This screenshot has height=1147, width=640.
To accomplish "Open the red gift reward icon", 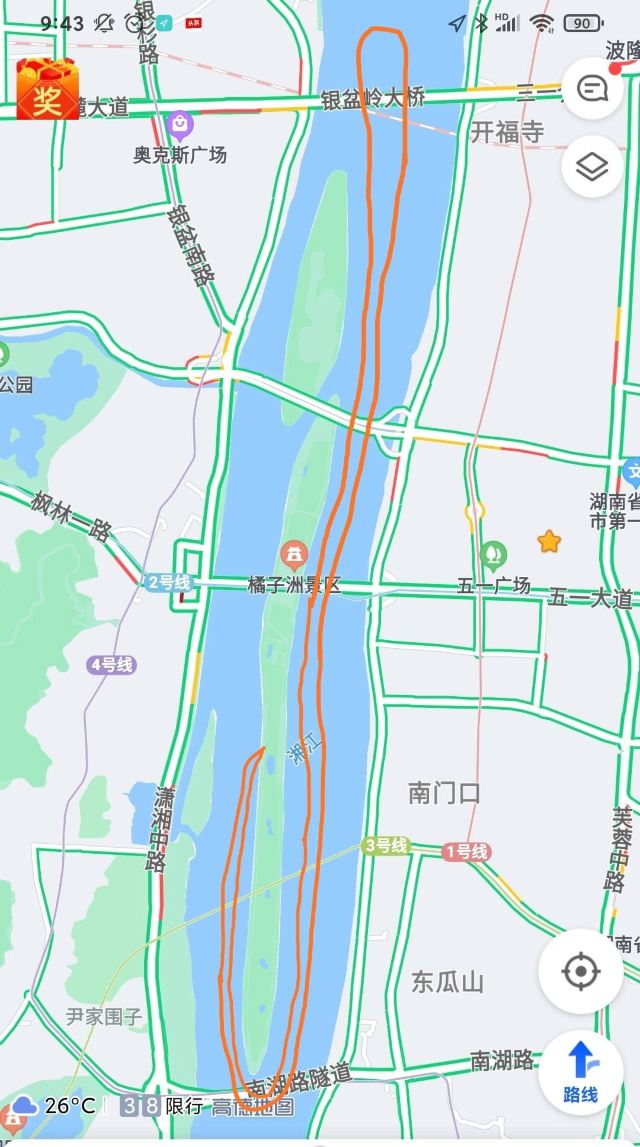I will click(x=47, y=89).
